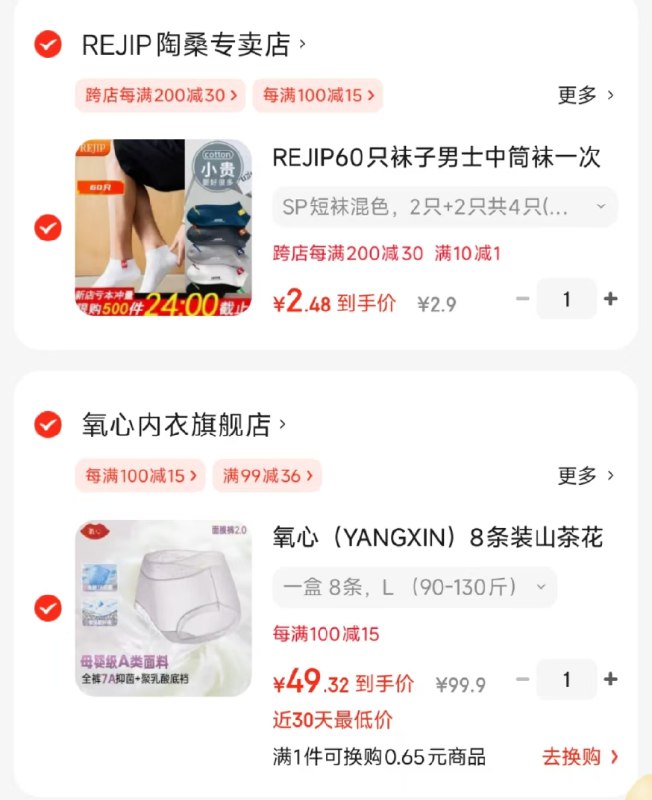652x800 pixels.
Task: Decrease the REJIP socks quantity
Action: (x=522, y=299)
